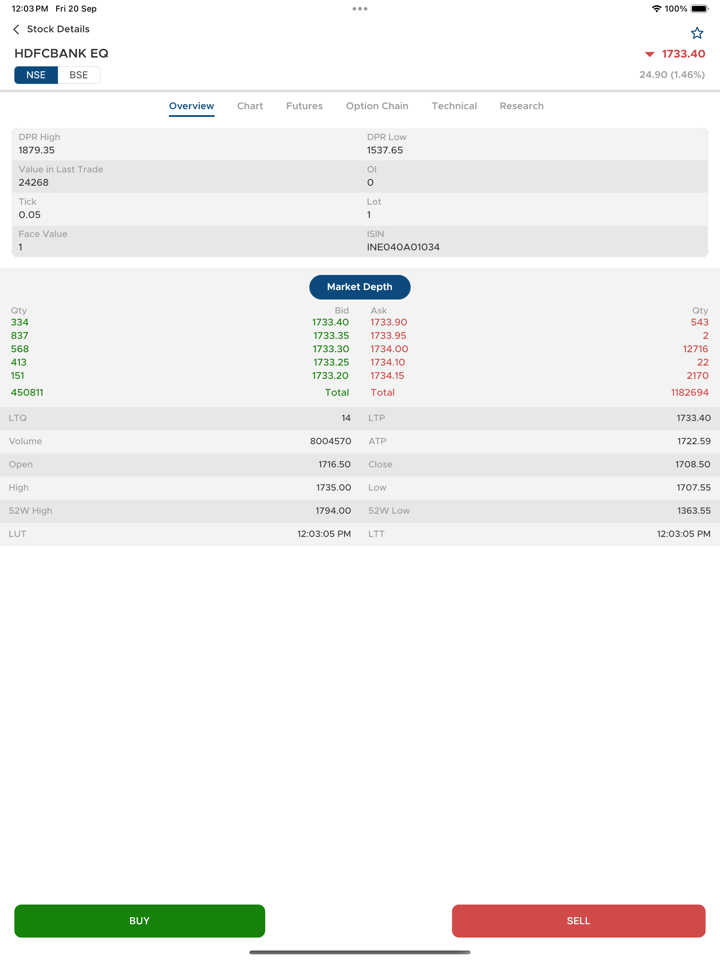Switch to the BSE exchange
This screenshot has width=720, height=960.
(x=79, y=75)
